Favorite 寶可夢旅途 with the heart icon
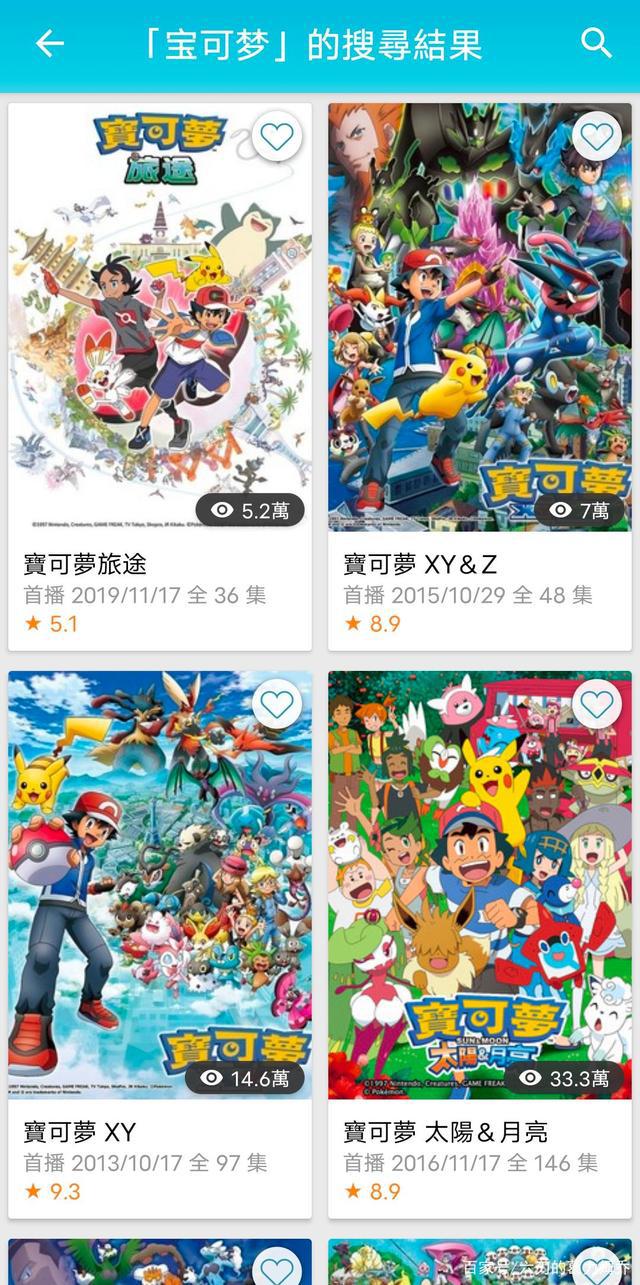Viewport: 640px width, 1285px height. coord(277,137)
